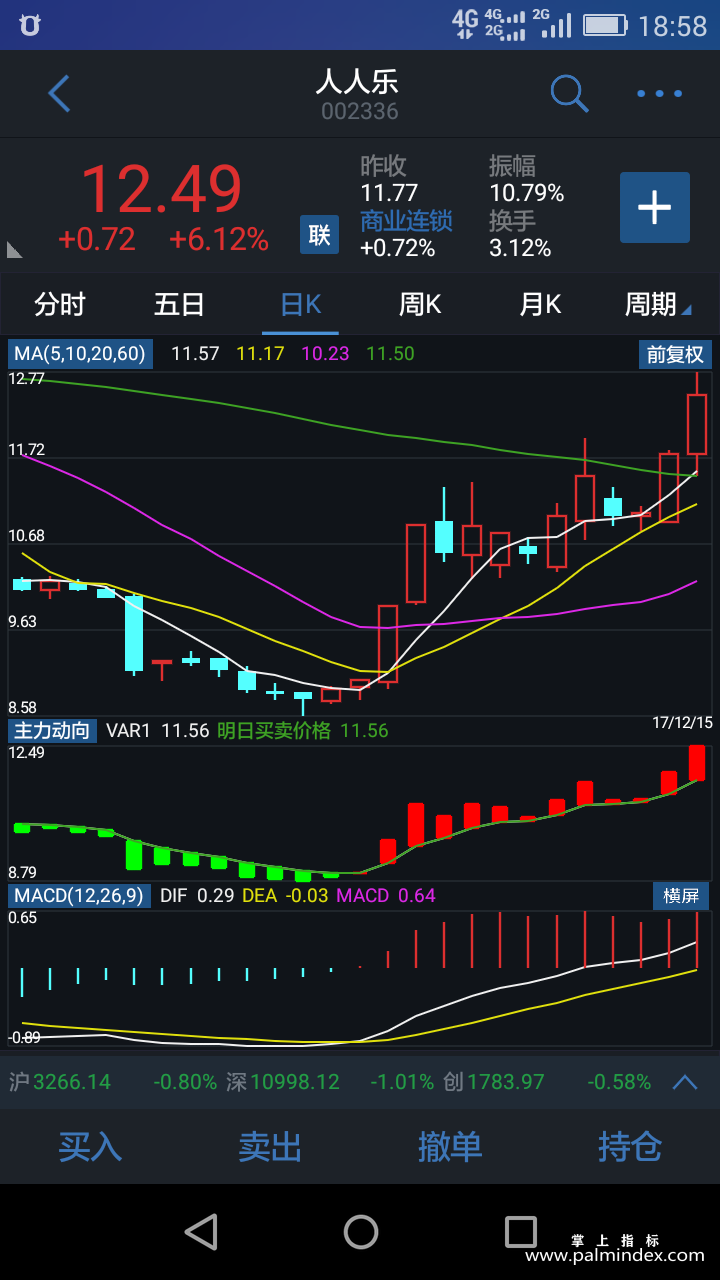Add 人人乐 to watchlist with plus button

(654, 207)
